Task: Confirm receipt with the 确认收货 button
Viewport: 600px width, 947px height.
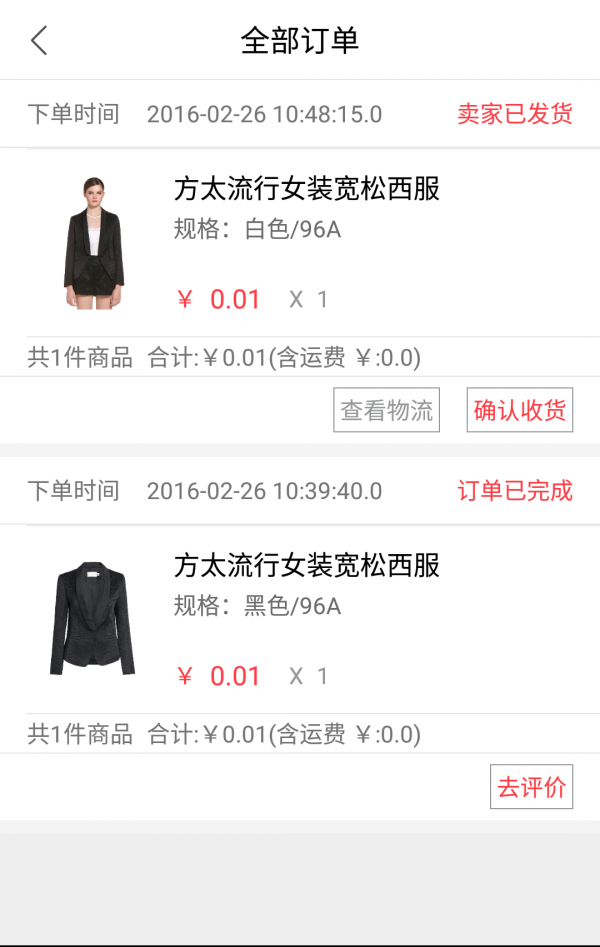Action: point(519,410)
